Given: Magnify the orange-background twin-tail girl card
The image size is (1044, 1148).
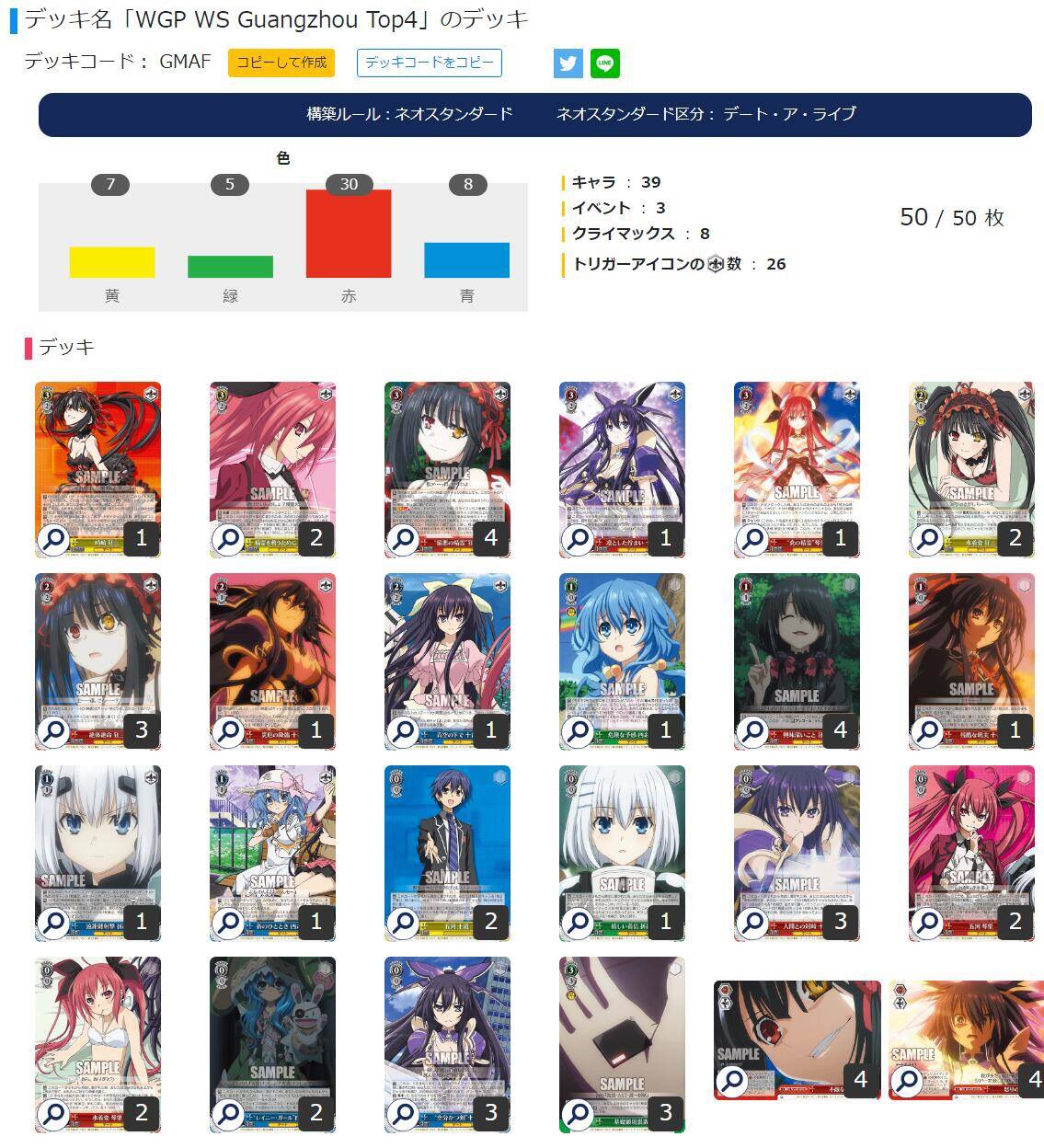Looking at the screenshot, I should [54, 539].
